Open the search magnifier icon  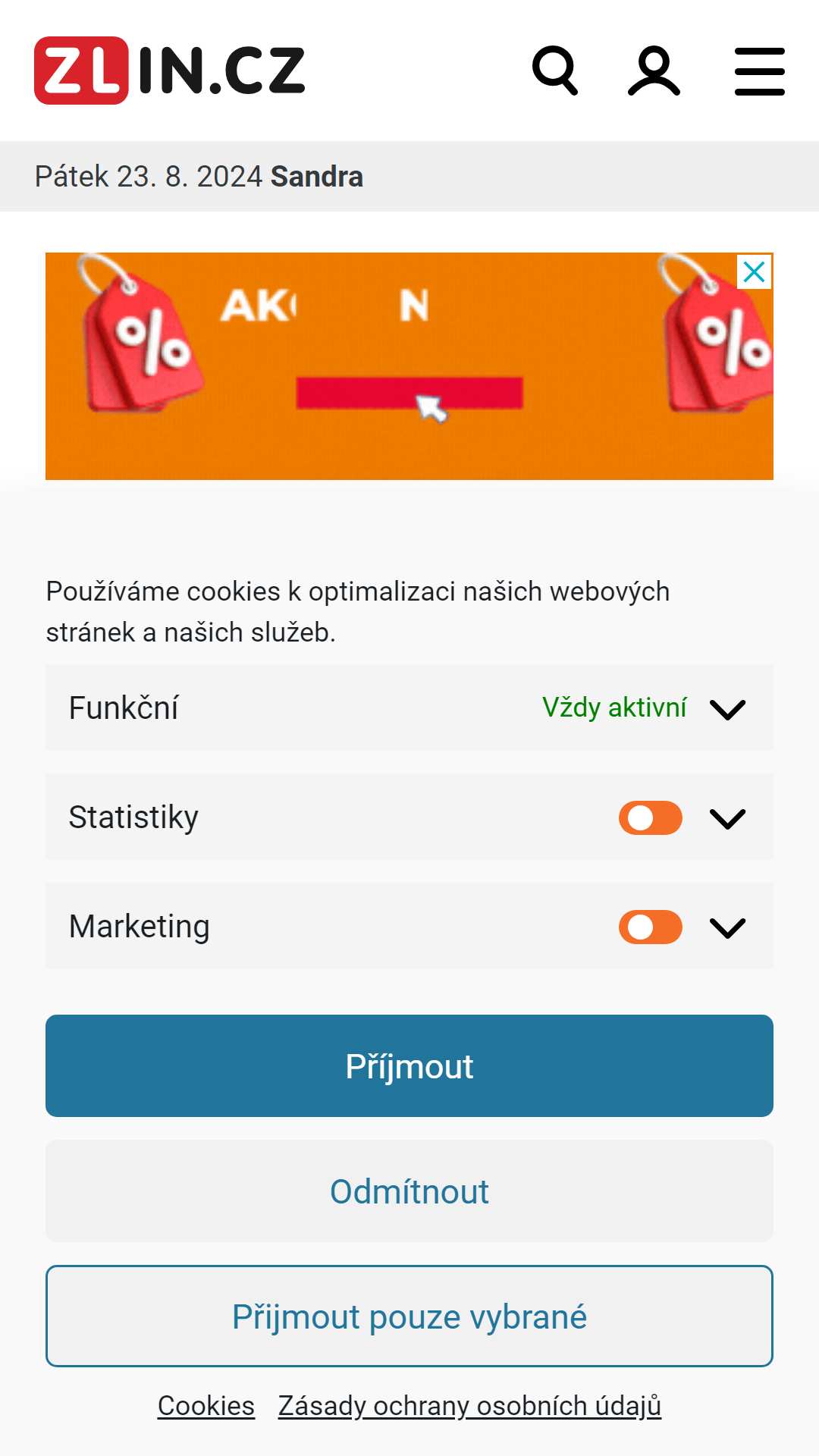(x=555, y=71)
